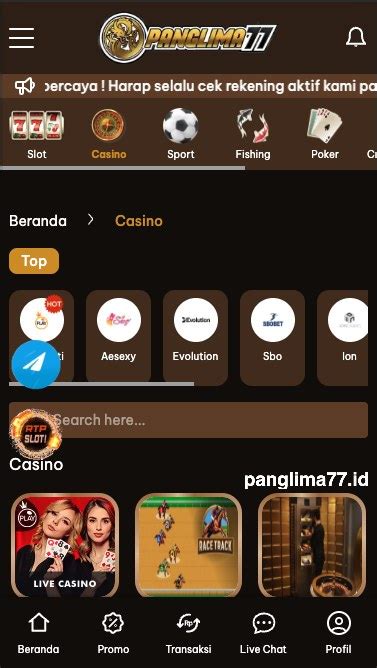Open the Ion provider card
Image resolution: width=377 pixels, height=668 pixels.
(x=342, y=338)
